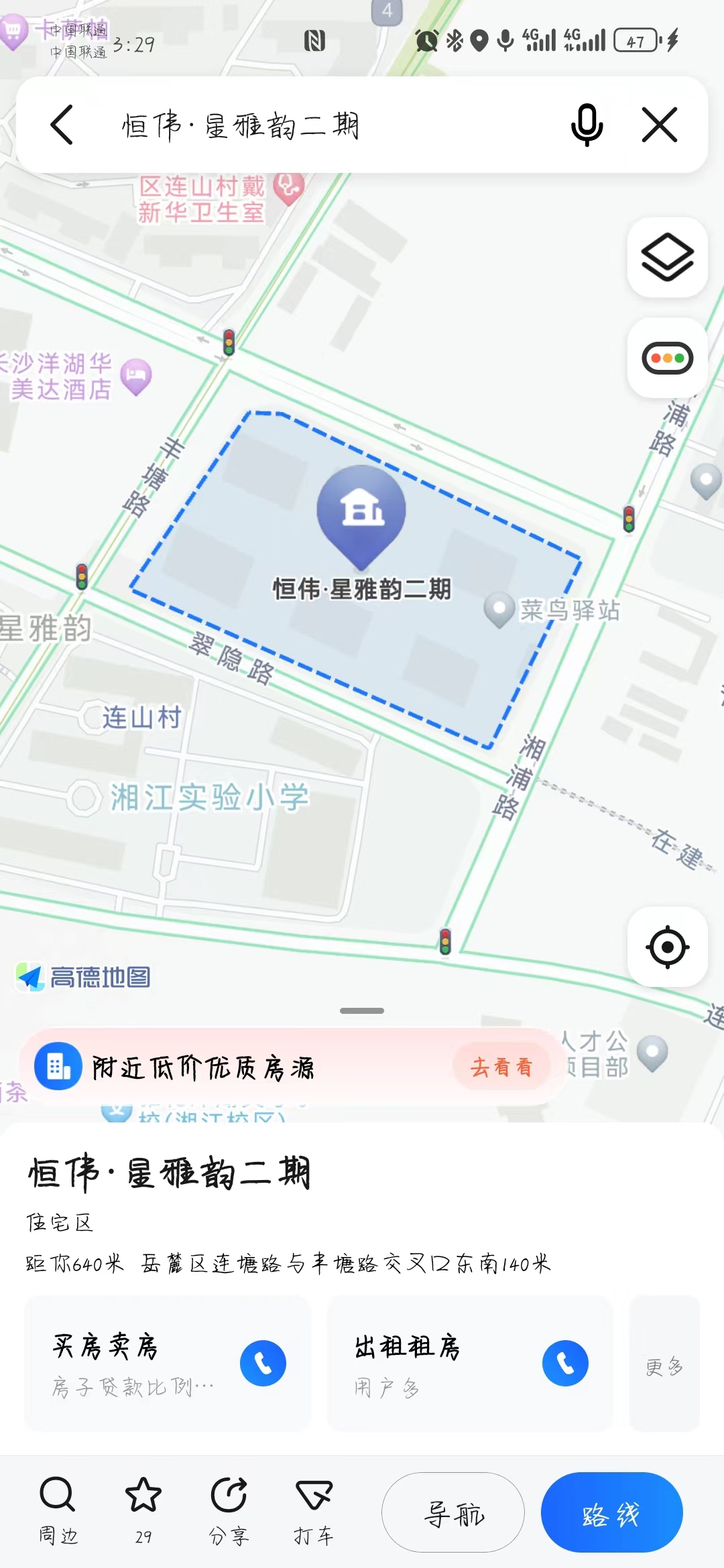Call about 出租租房
The height and width of the screenshot is (1568, 724).
565,1363
